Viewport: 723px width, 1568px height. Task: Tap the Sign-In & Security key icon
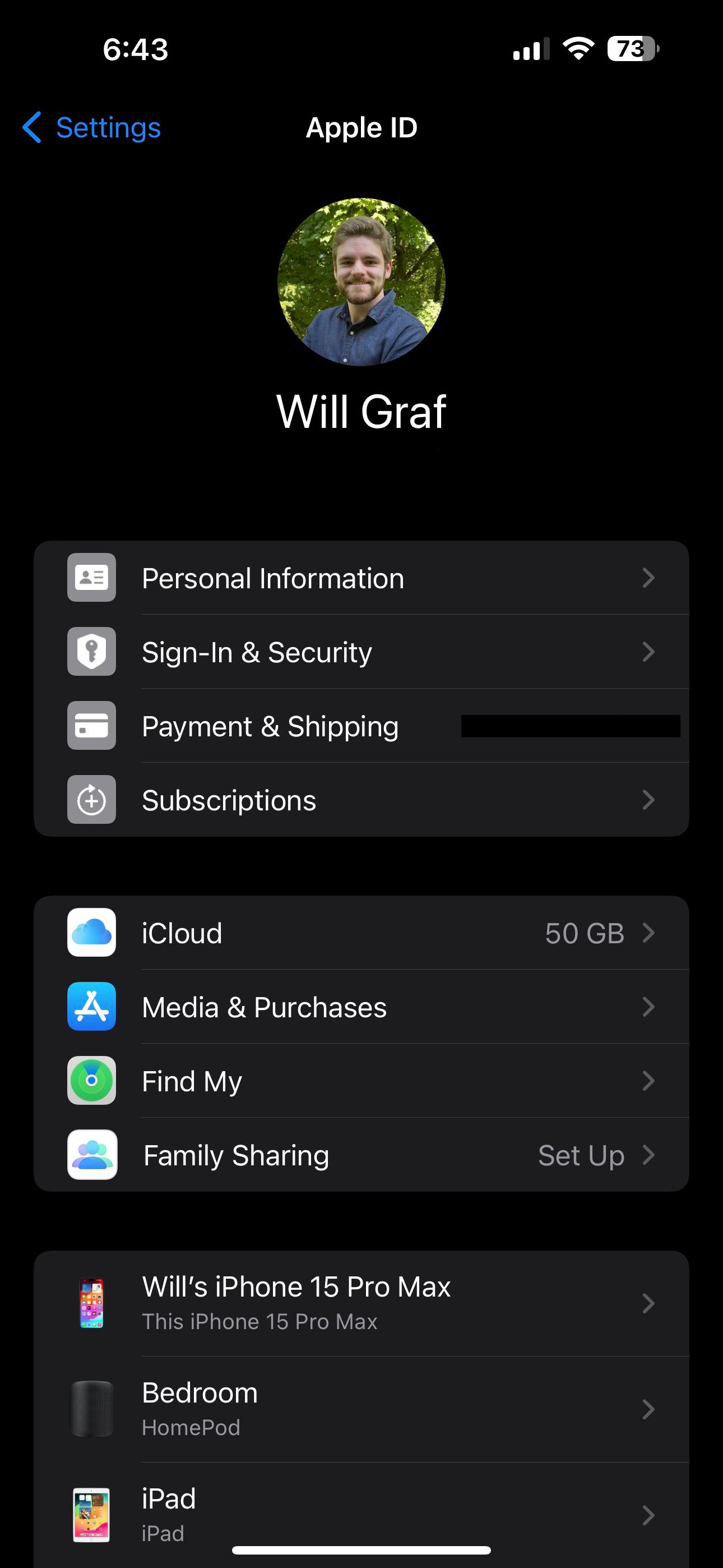(x=91, y=652)
